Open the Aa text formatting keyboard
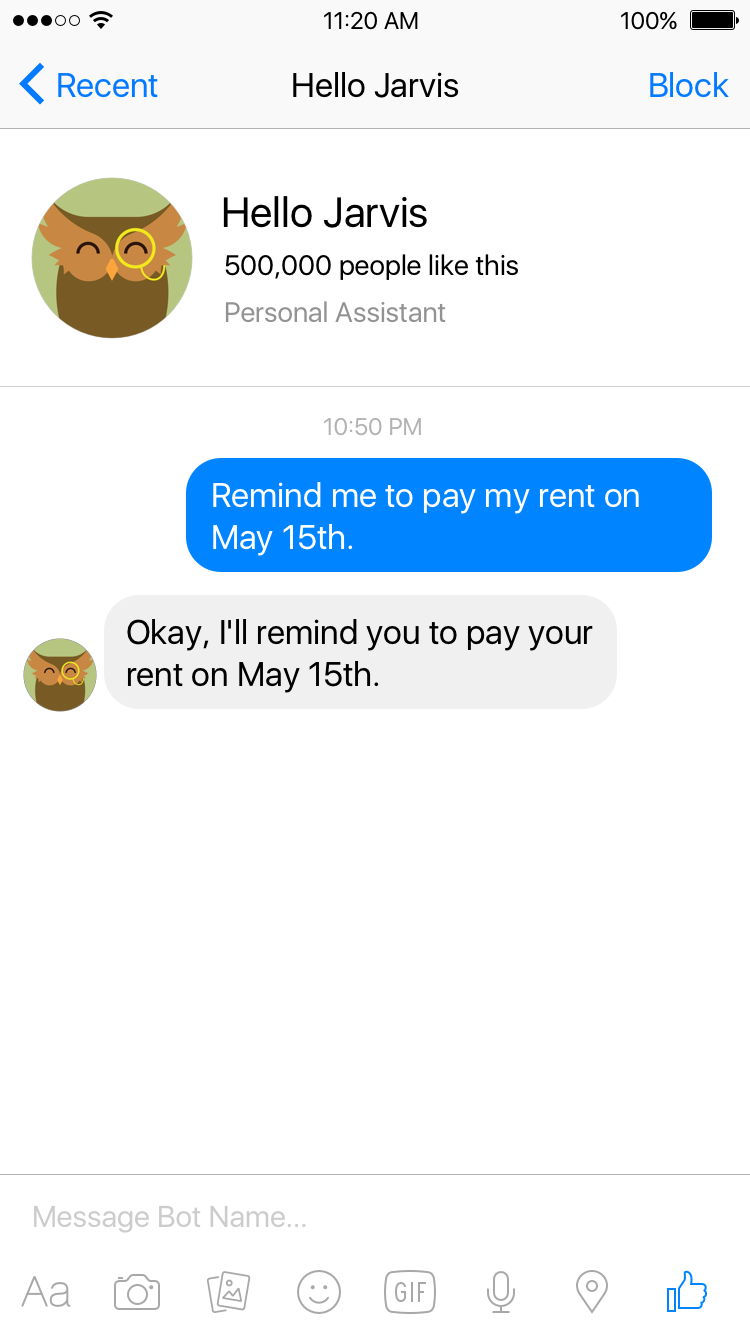The image size is (750, 1336). click(46, 1292)
